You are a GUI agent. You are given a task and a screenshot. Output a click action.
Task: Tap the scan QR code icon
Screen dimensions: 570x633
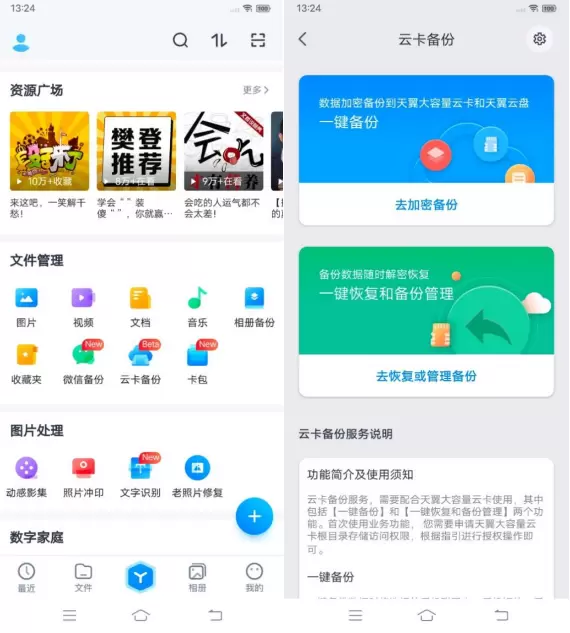click(x=258, y=40)
